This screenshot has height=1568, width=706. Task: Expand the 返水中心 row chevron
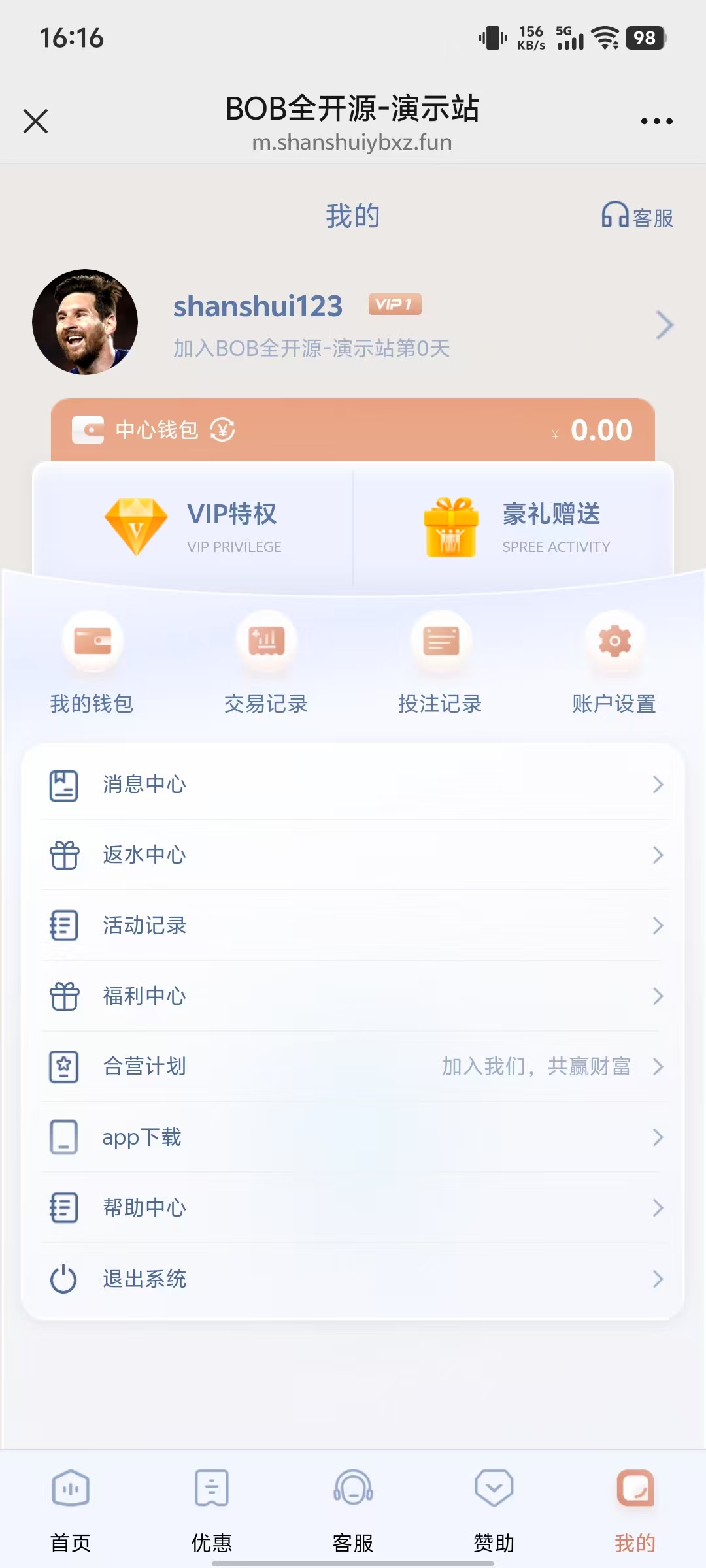point(657,855)
